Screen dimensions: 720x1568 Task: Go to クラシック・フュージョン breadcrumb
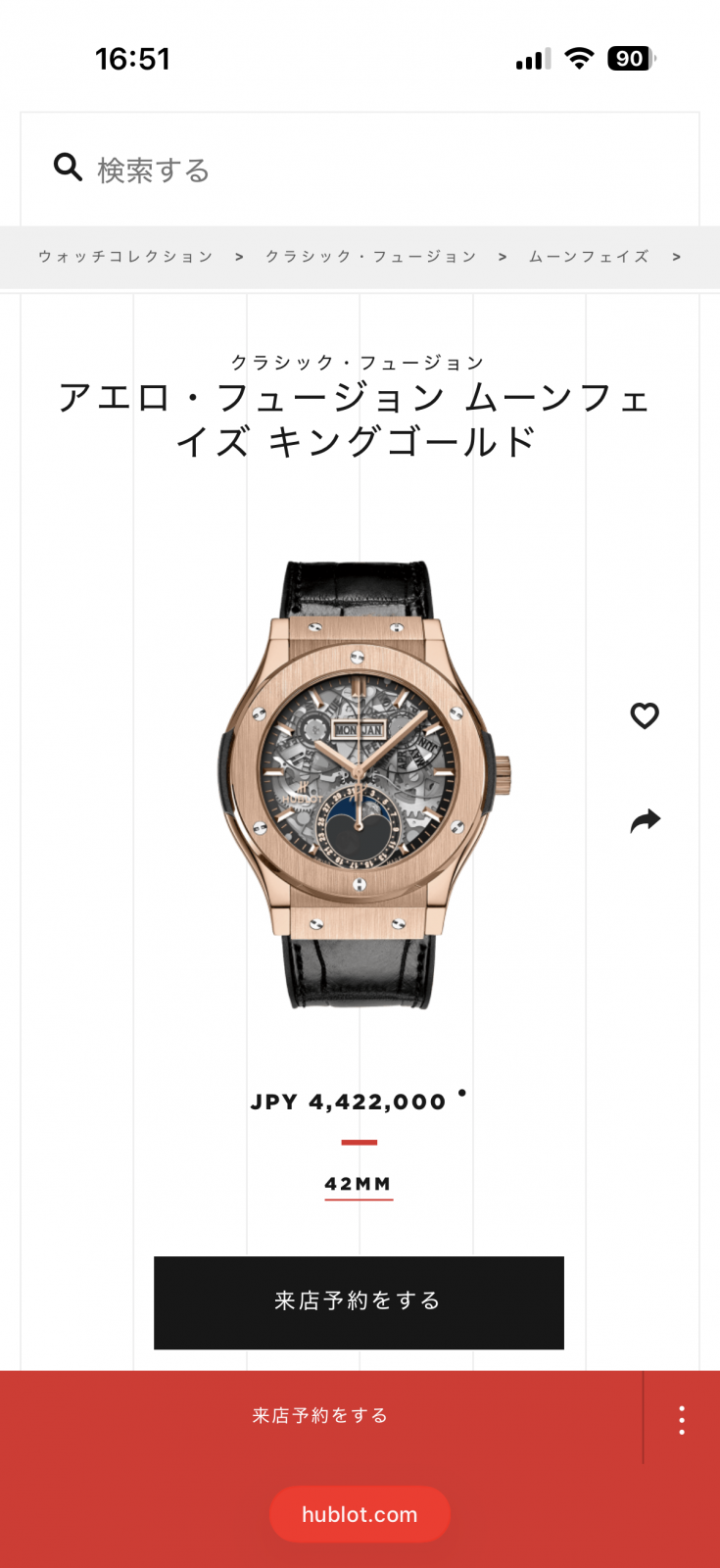pyautogui.click(x=370, y=257)
